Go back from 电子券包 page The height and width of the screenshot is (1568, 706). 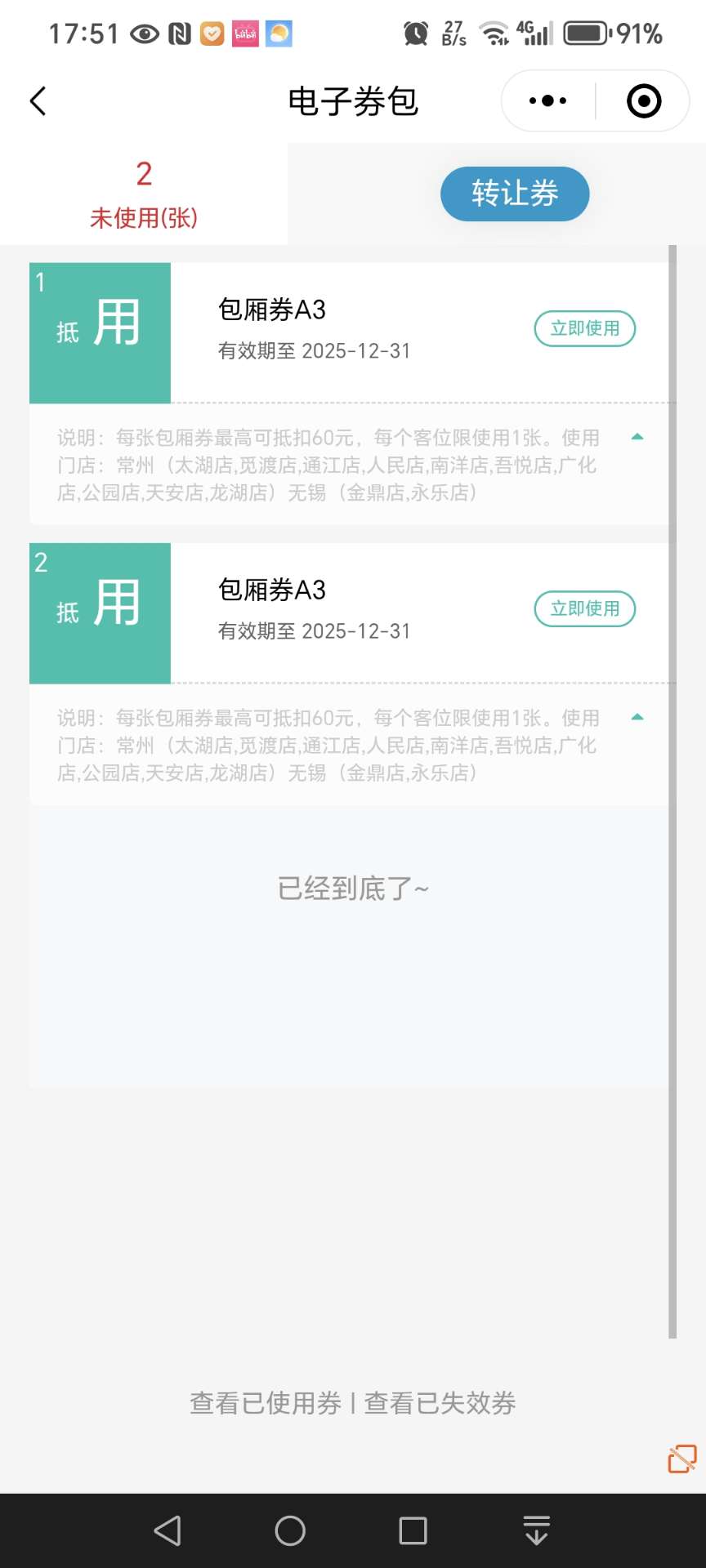[x=38, y=101]
